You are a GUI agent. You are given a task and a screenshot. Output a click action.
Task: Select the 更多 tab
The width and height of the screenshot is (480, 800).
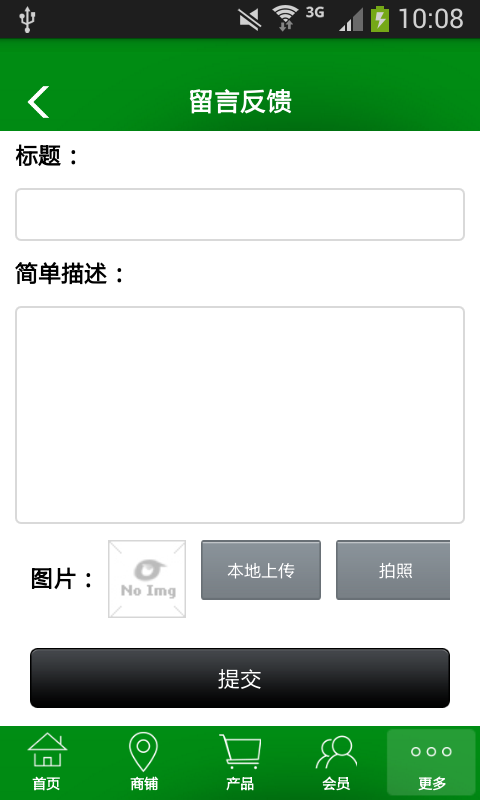[432, 763]
